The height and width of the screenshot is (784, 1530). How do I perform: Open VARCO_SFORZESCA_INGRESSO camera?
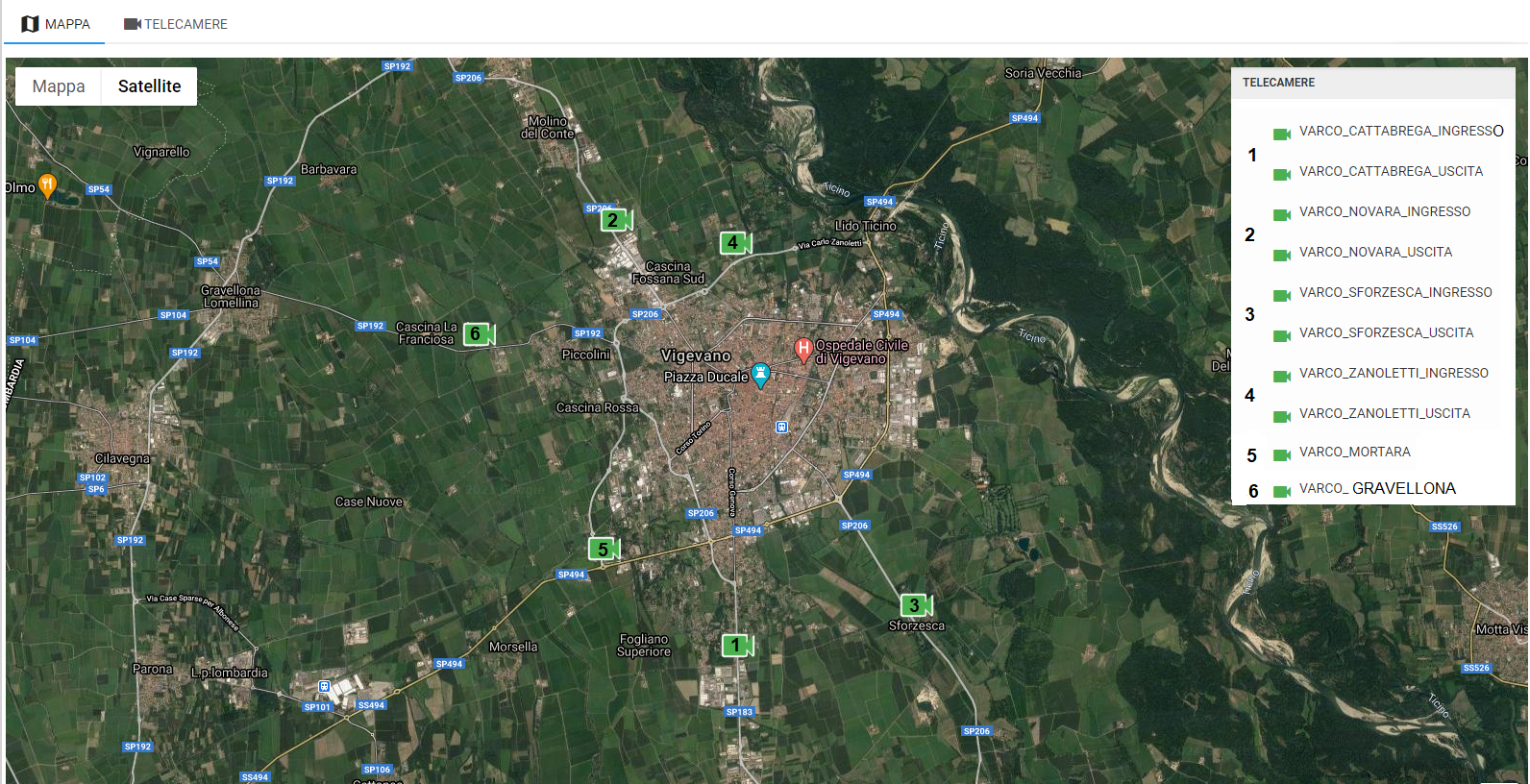[x=1394, y=293]
